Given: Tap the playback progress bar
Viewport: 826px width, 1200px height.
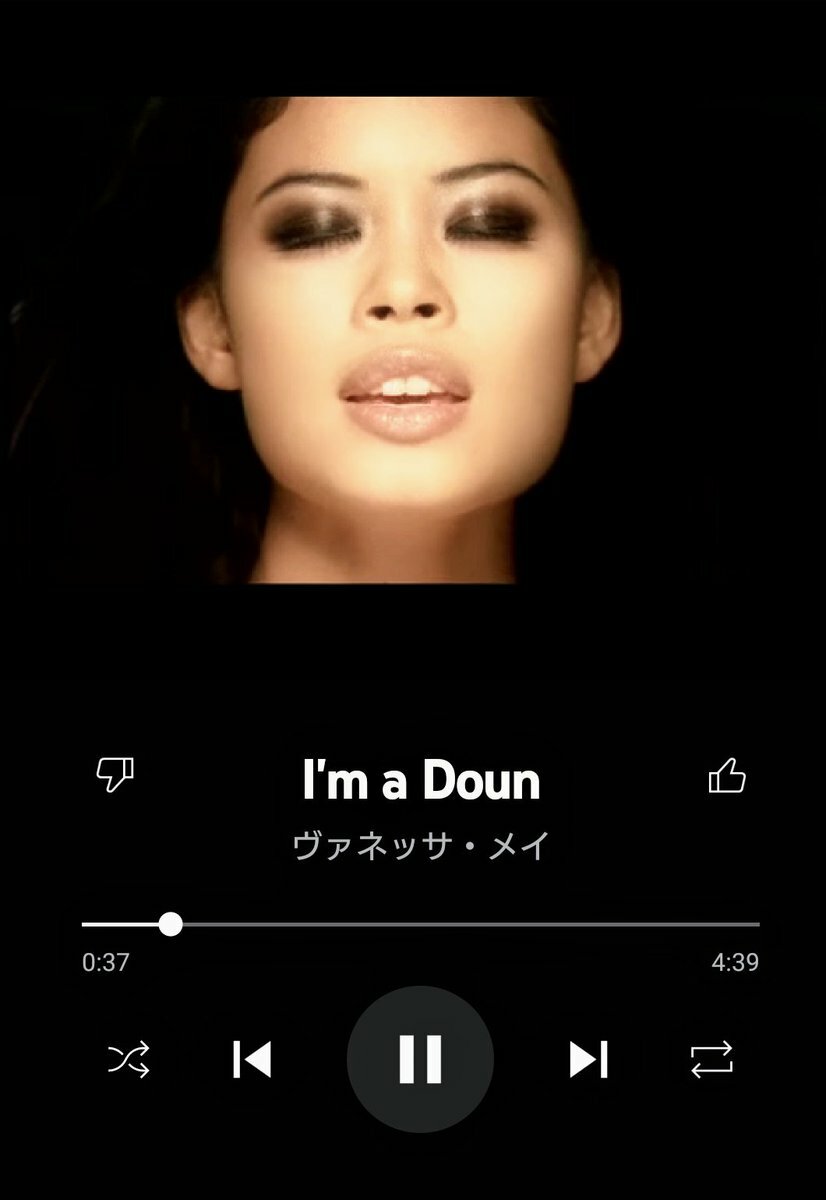Looking at the screenshot, I should 420,924.
